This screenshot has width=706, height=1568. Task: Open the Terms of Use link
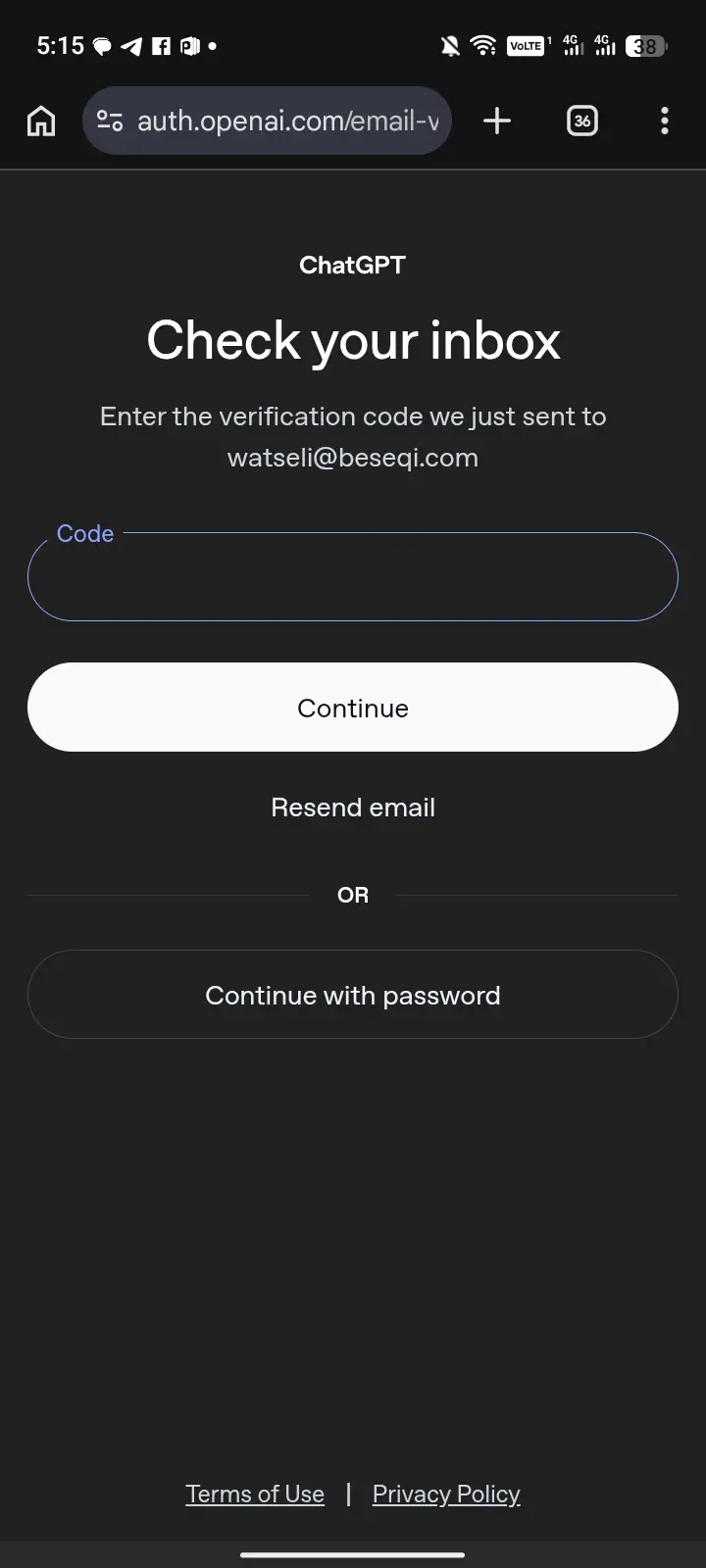point(255,1494)
